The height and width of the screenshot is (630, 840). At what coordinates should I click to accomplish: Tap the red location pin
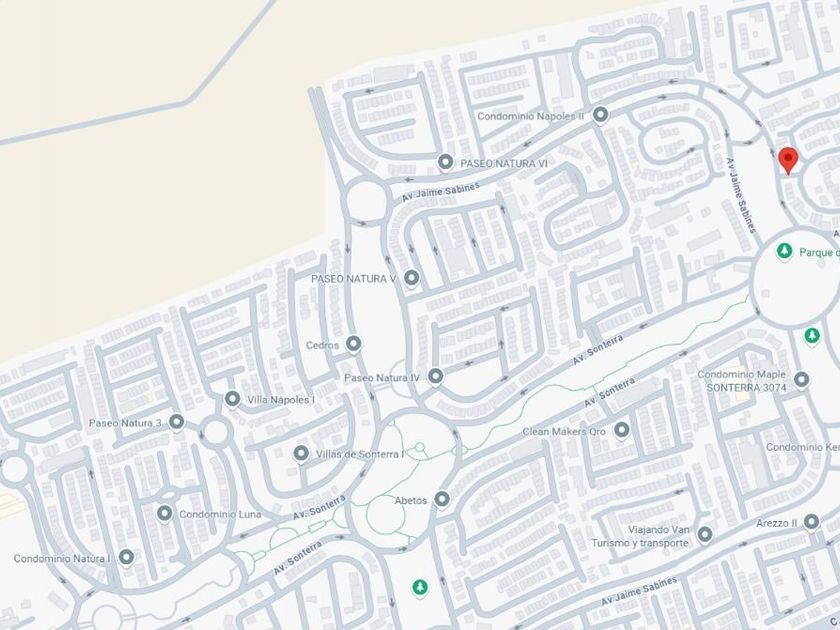coord(788,160)
